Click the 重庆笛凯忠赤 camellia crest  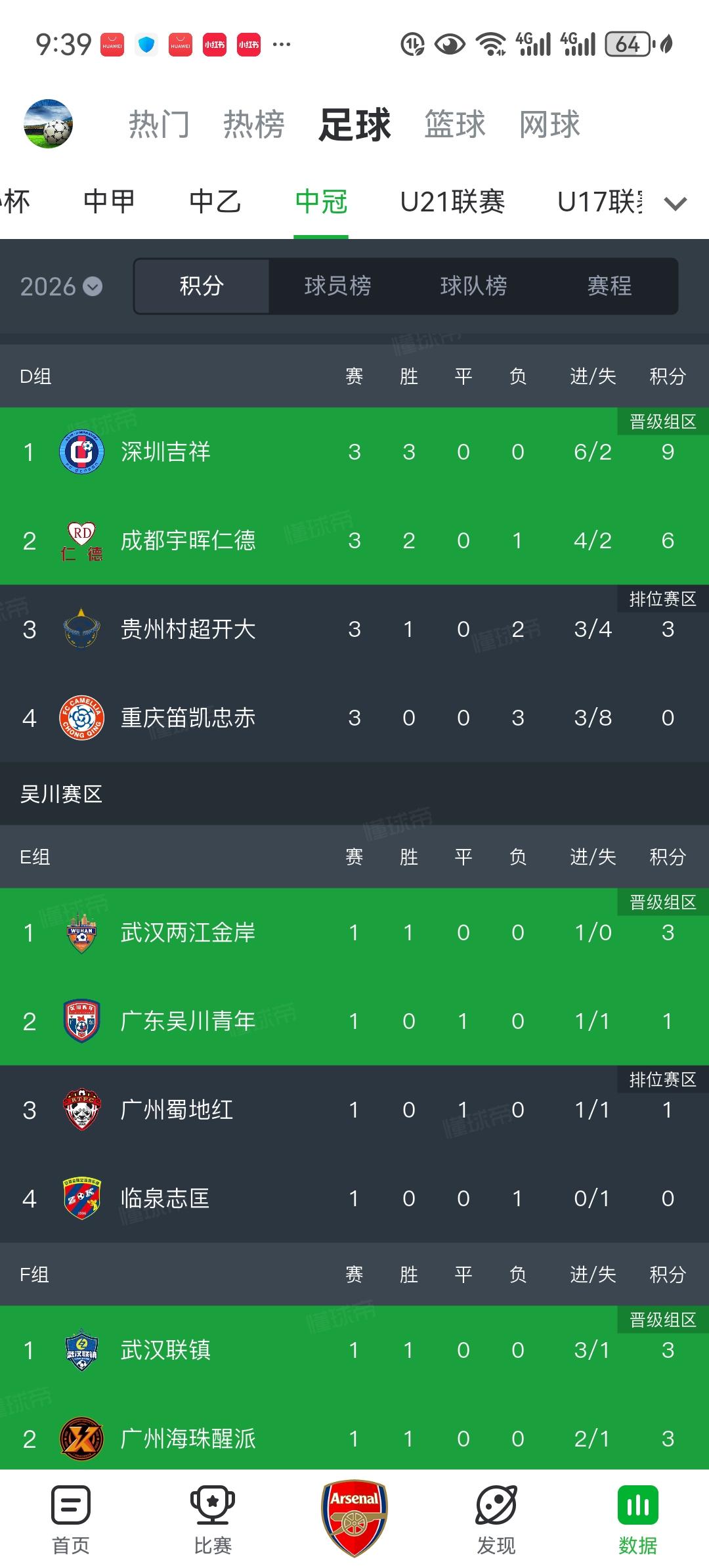pyautogui.click(x=81, y=718)
